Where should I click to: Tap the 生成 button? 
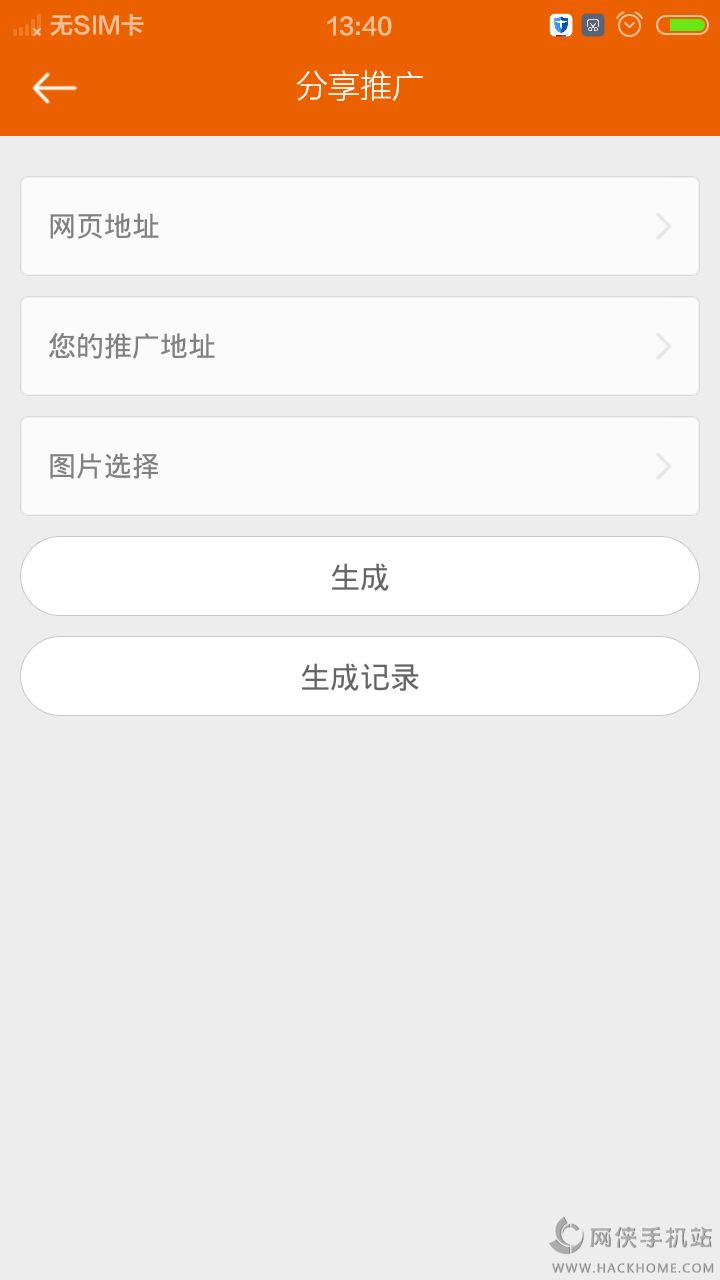pyautogui.click(x=359, y=577)
